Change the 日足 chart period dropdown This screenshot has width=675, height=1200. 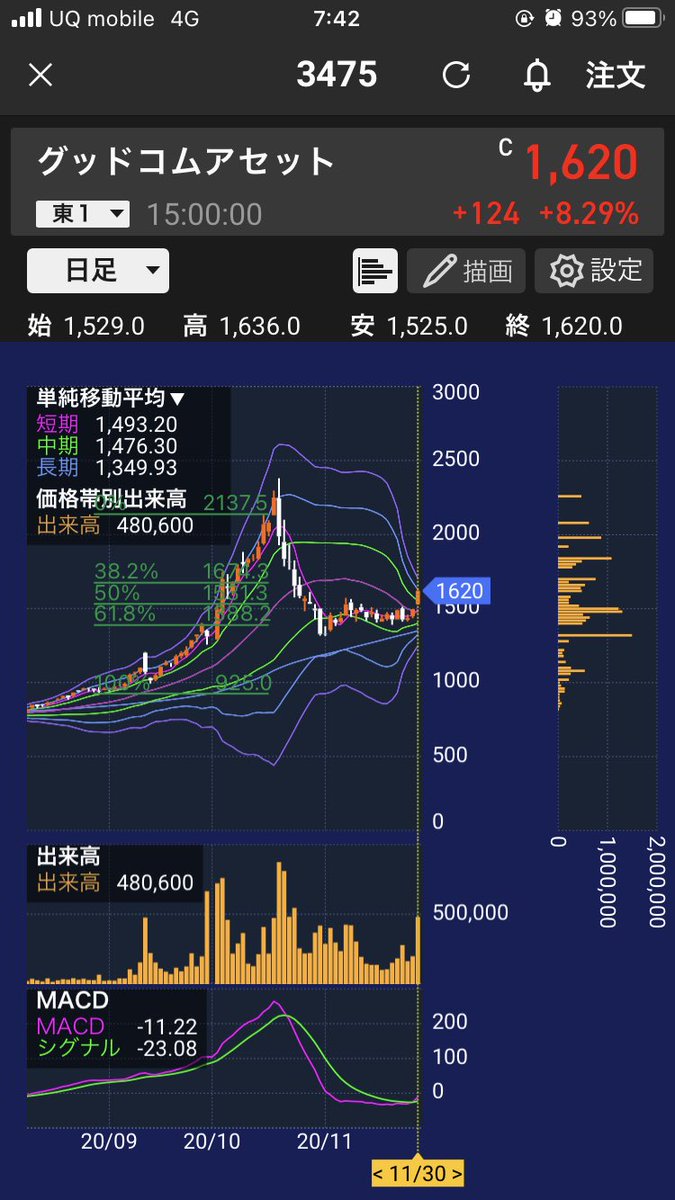[x=98, y=271]
